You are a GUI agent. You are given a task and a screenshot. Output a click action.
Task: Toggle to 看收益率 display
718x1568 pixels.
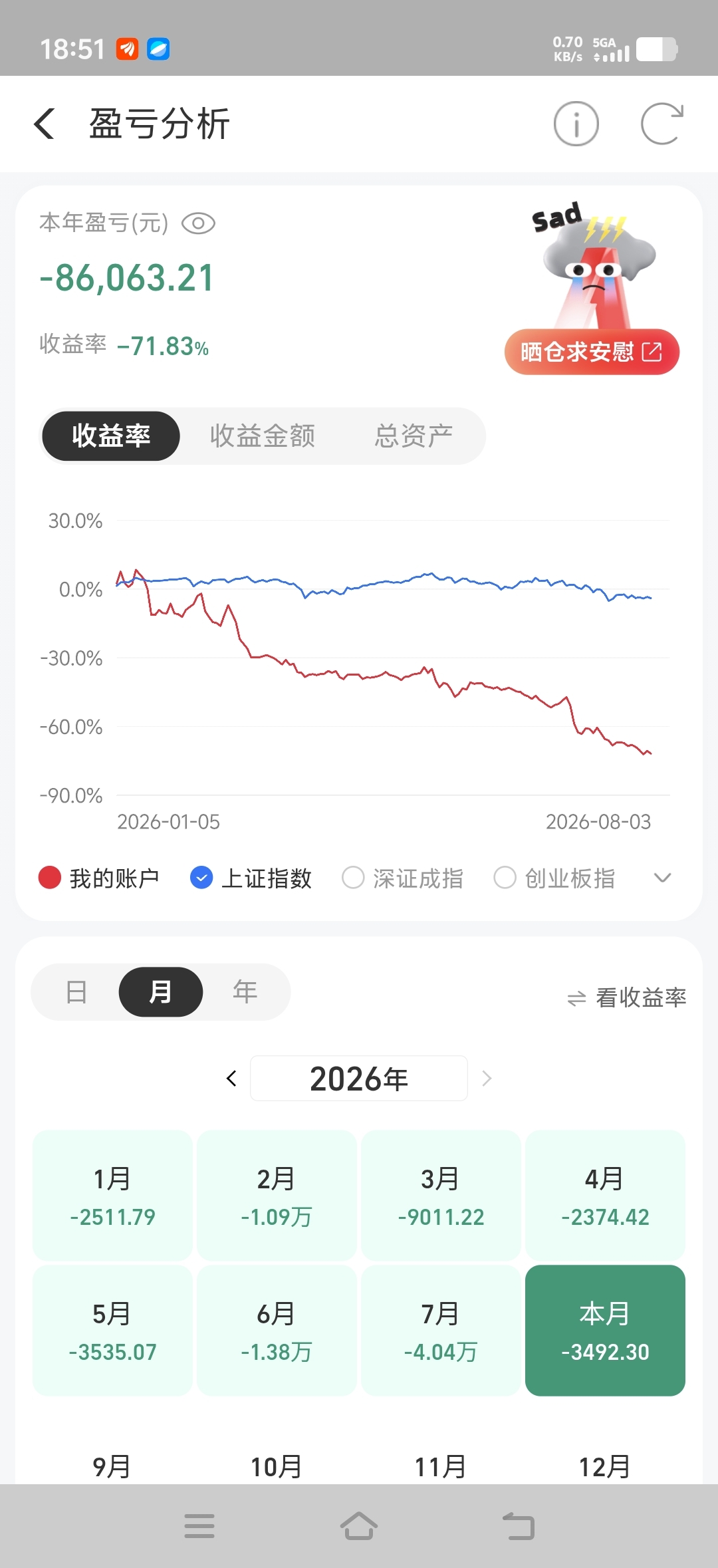click(626, 997)
